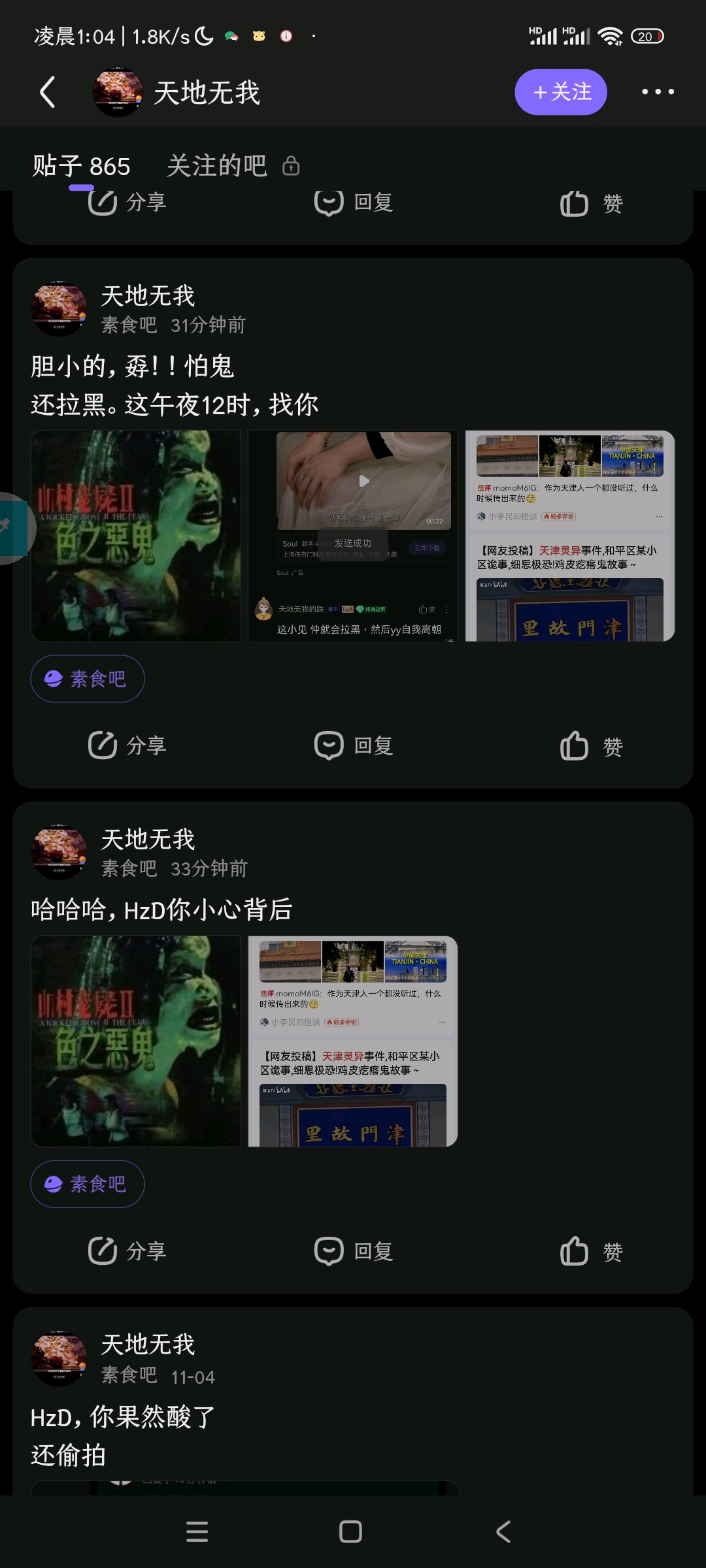This screenshot has height=1568, width=706.
Task: Tap the system home button
Action: point(350,1531)
